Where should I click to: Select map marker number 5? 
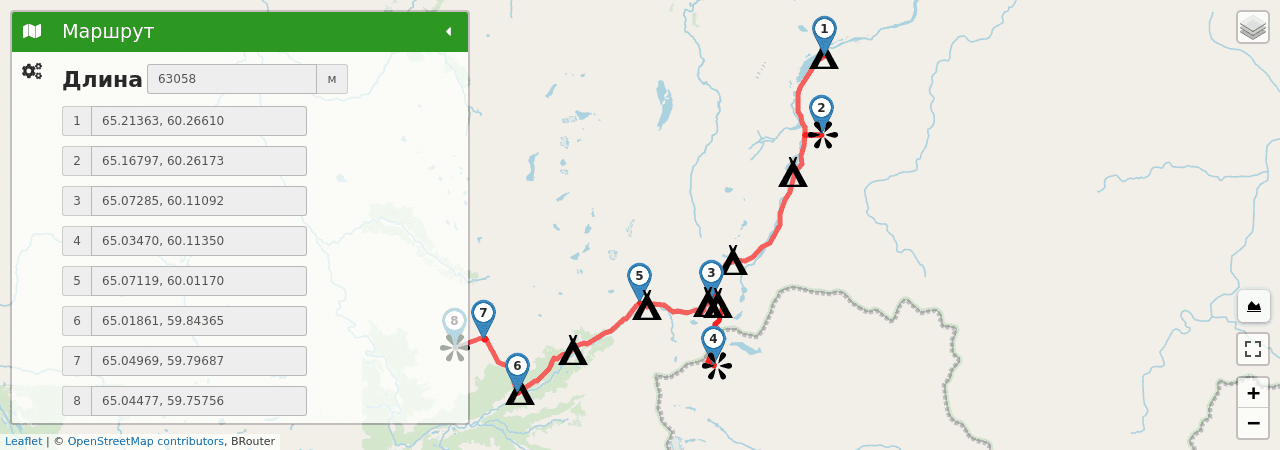[639, 277]
